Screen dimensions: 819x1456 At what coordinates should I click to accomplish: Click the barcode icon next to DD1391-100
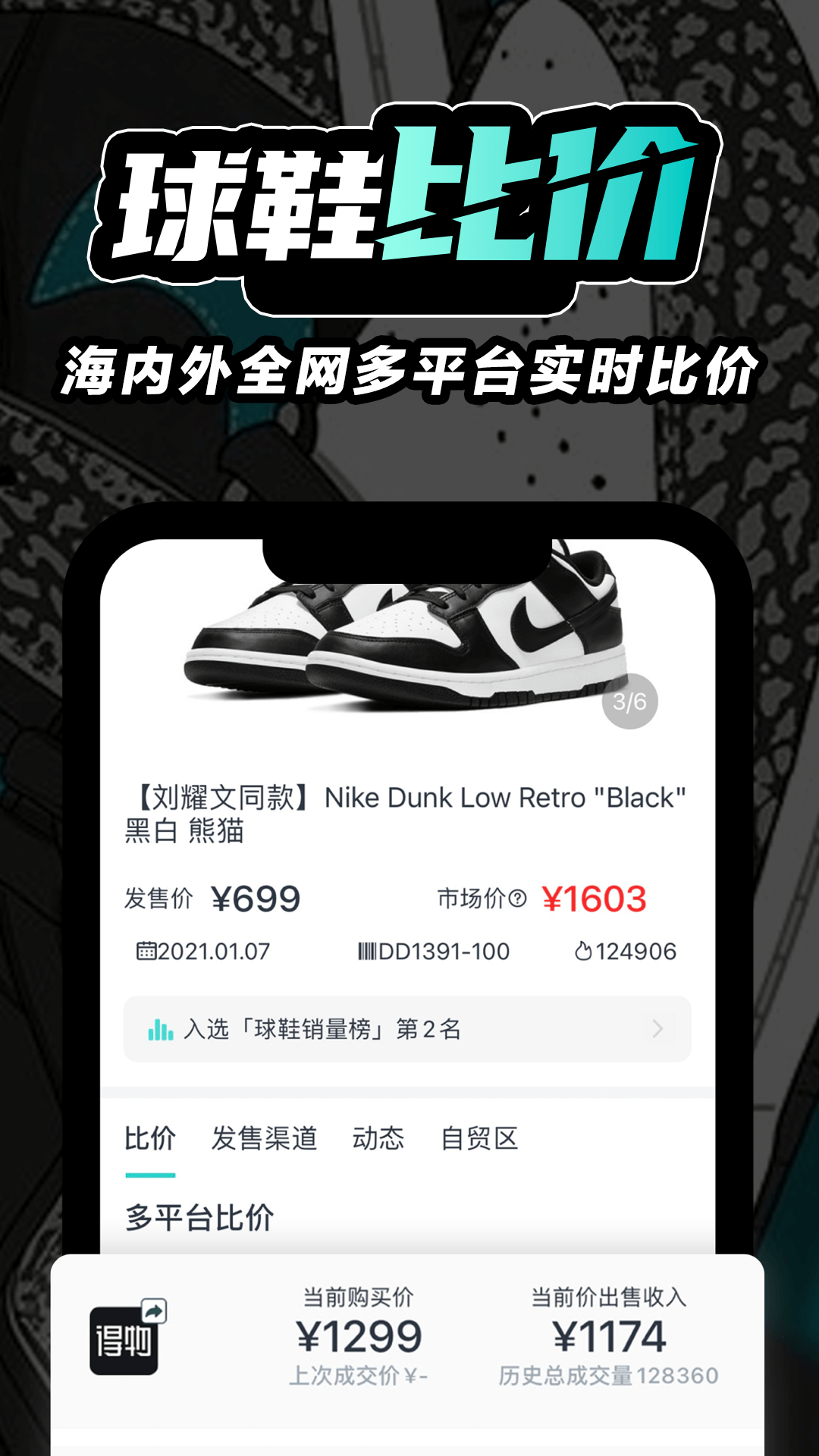coord(369,950)
